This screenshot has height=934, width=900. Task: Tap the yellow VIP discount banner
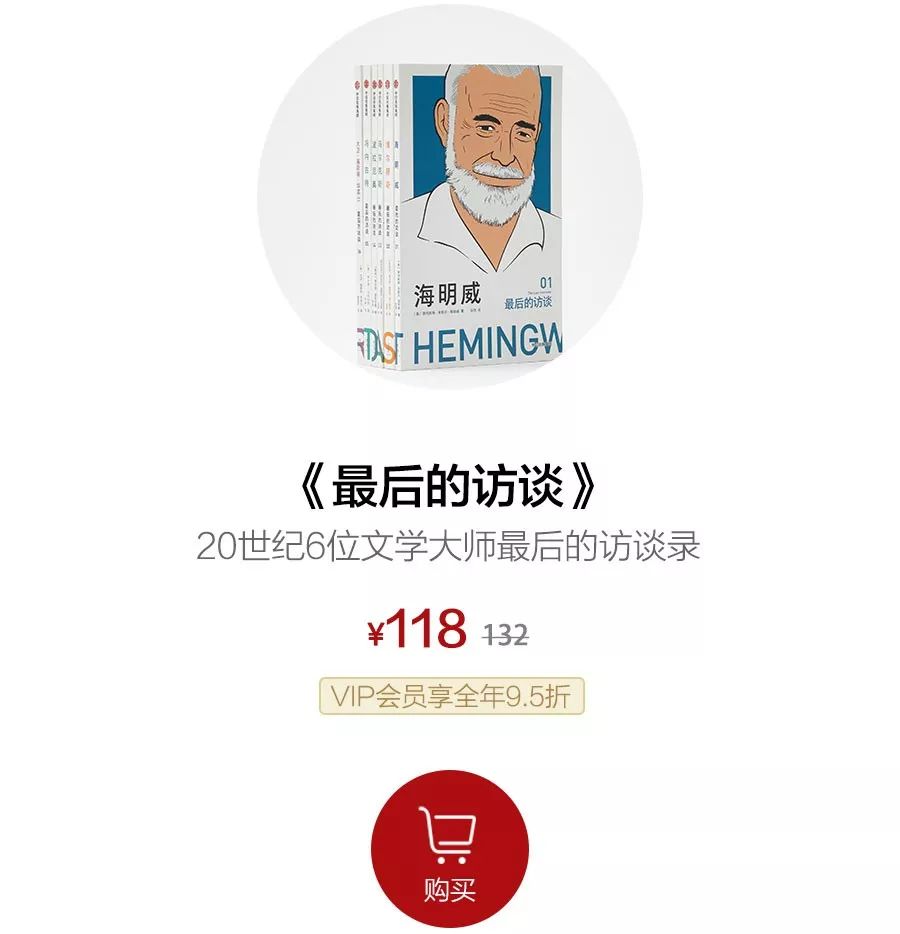tap(450, 697)
